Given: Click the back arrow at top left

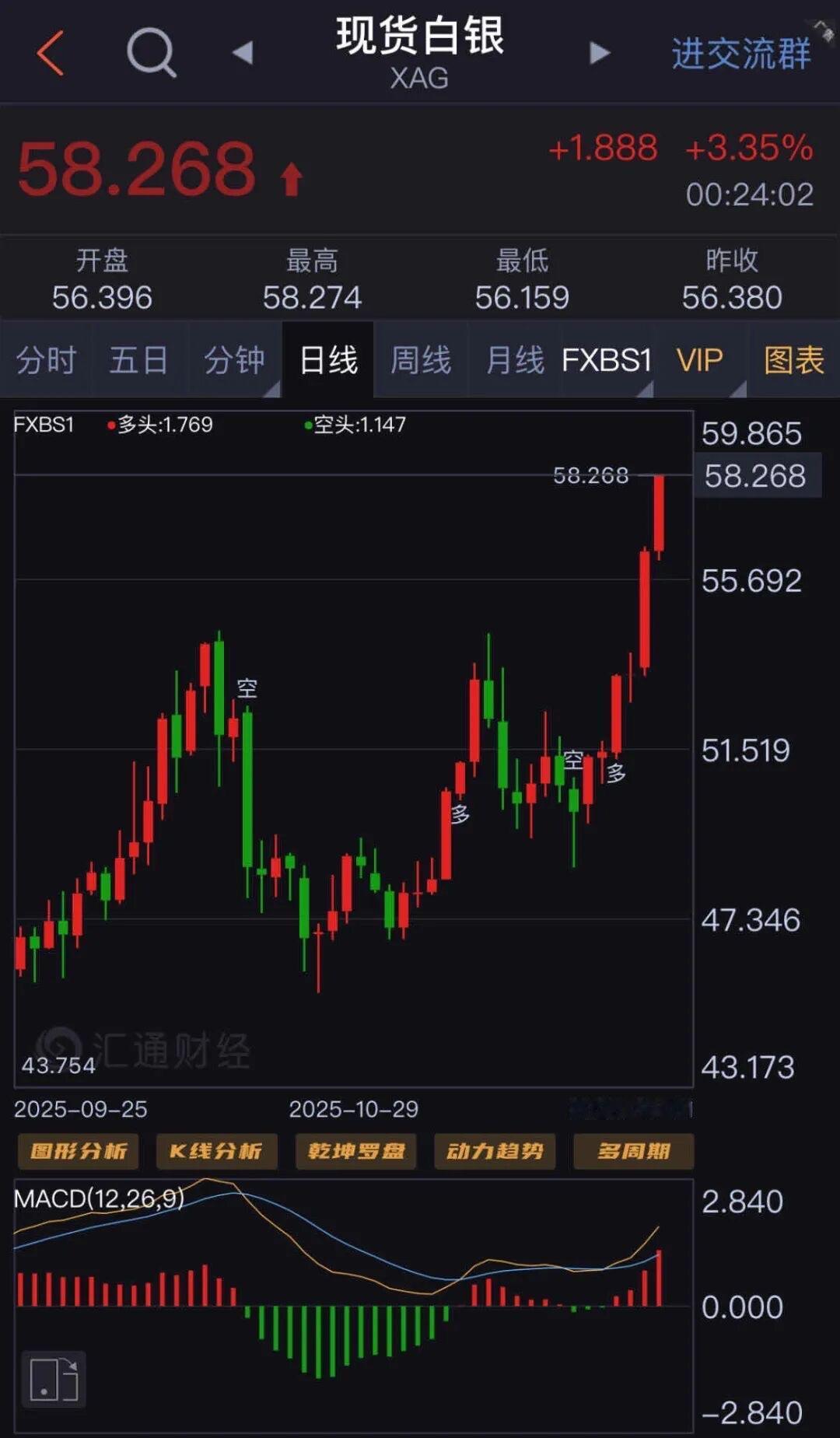Looking at the screenshot, I should tap(49, 52).
